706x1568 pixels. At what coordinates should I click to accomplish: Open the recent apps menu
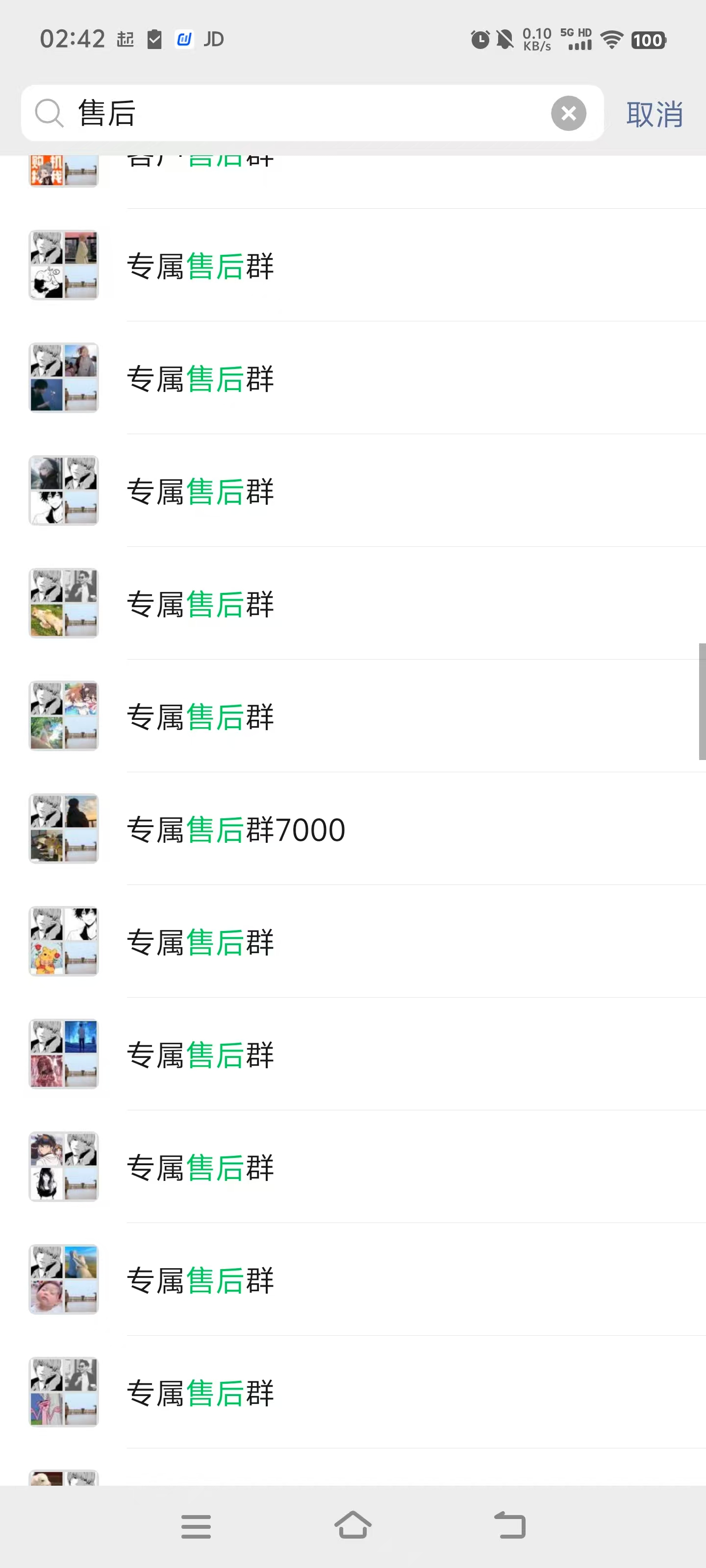196,1525
